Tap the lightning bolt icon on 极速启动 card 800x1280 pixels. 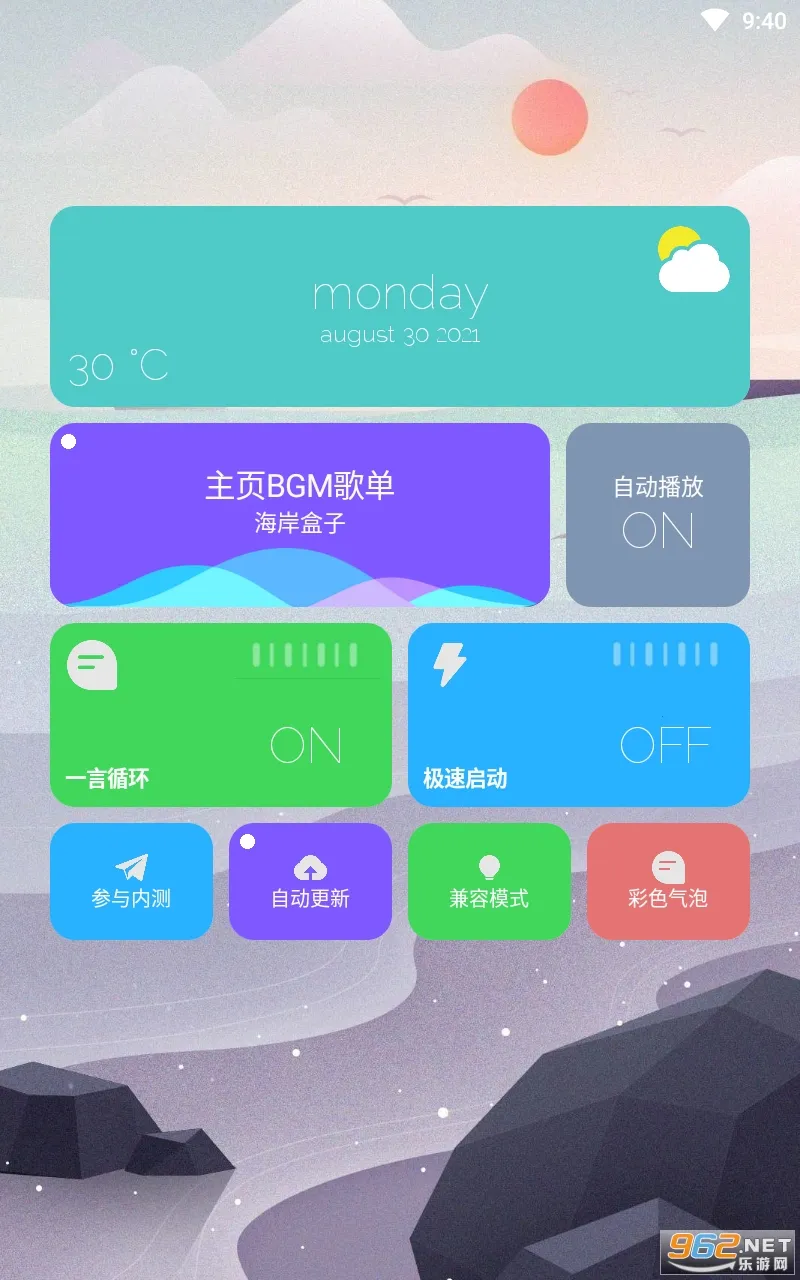(450, 663)
